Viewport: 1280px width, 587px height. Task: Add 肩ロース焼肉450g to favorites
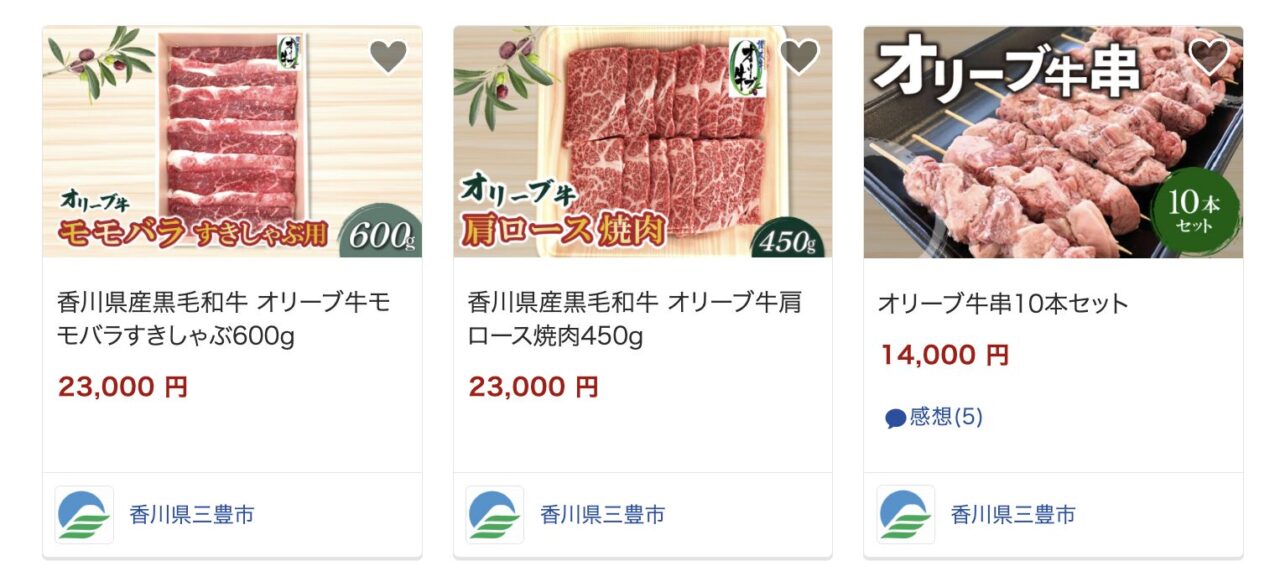pyautogui.click(x=799, y=57)
